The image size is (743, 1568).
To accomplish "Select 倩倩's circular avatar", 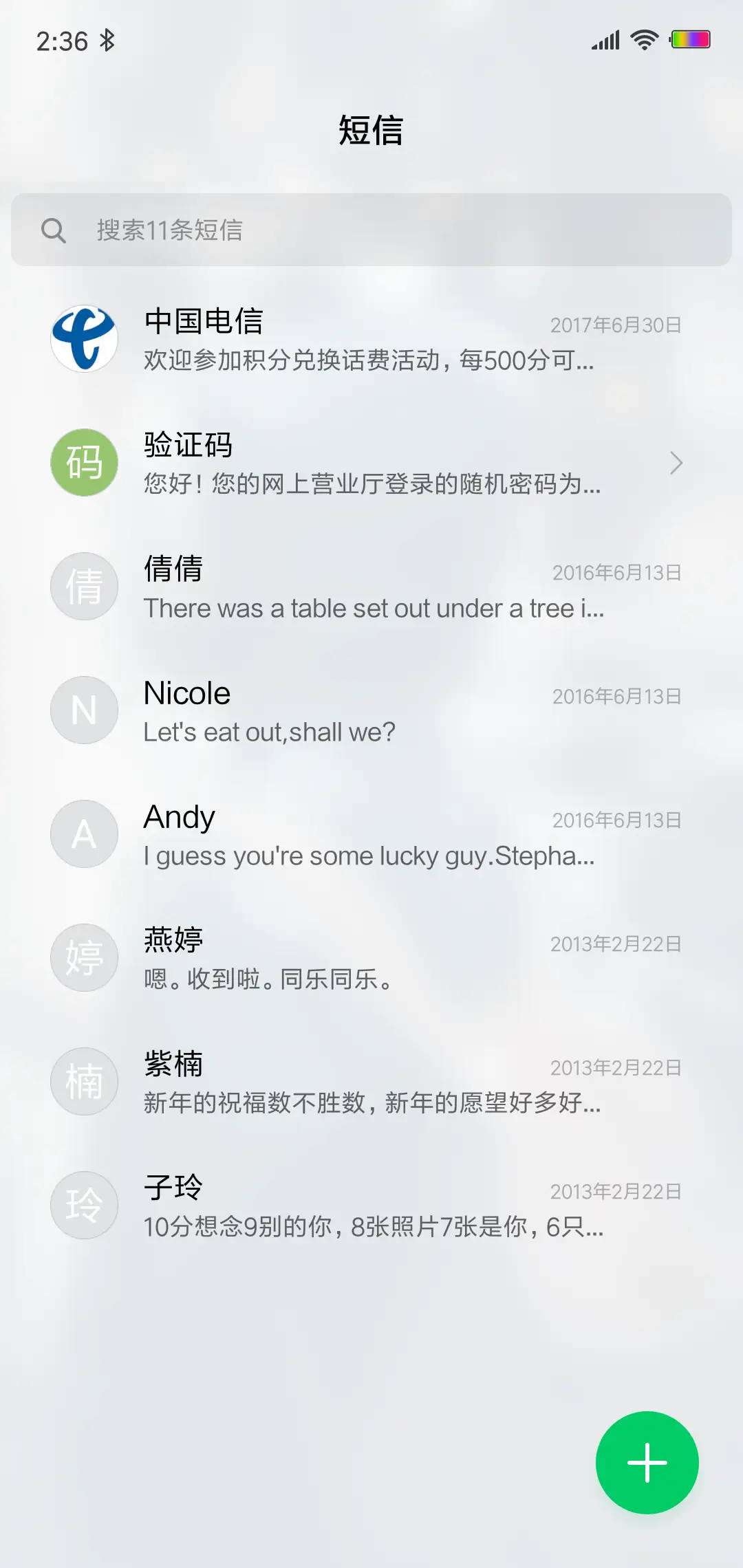I will click(x=84, y=586).
